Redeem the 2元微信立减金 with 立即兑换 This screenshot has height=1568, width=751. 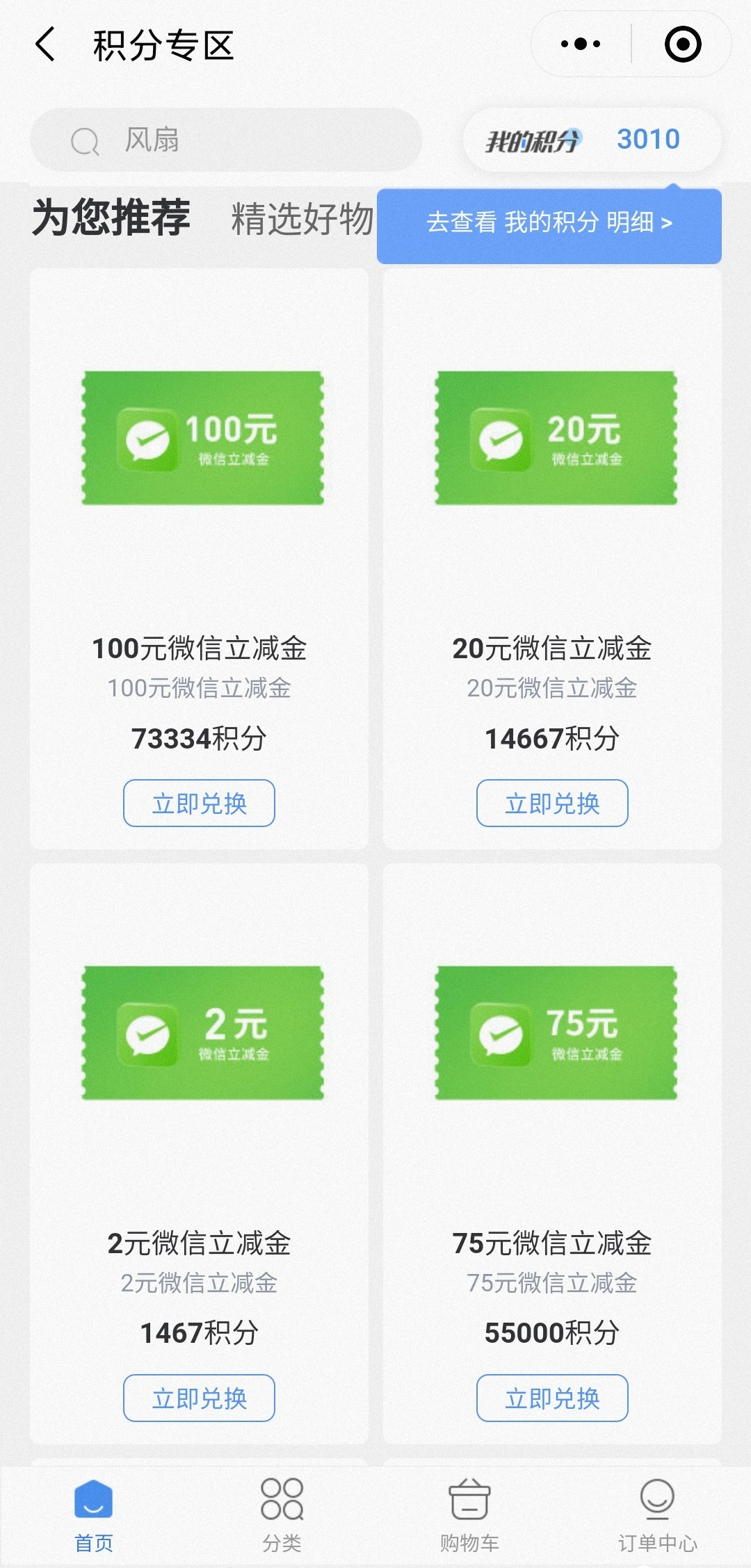click(x=199, y=1398)
